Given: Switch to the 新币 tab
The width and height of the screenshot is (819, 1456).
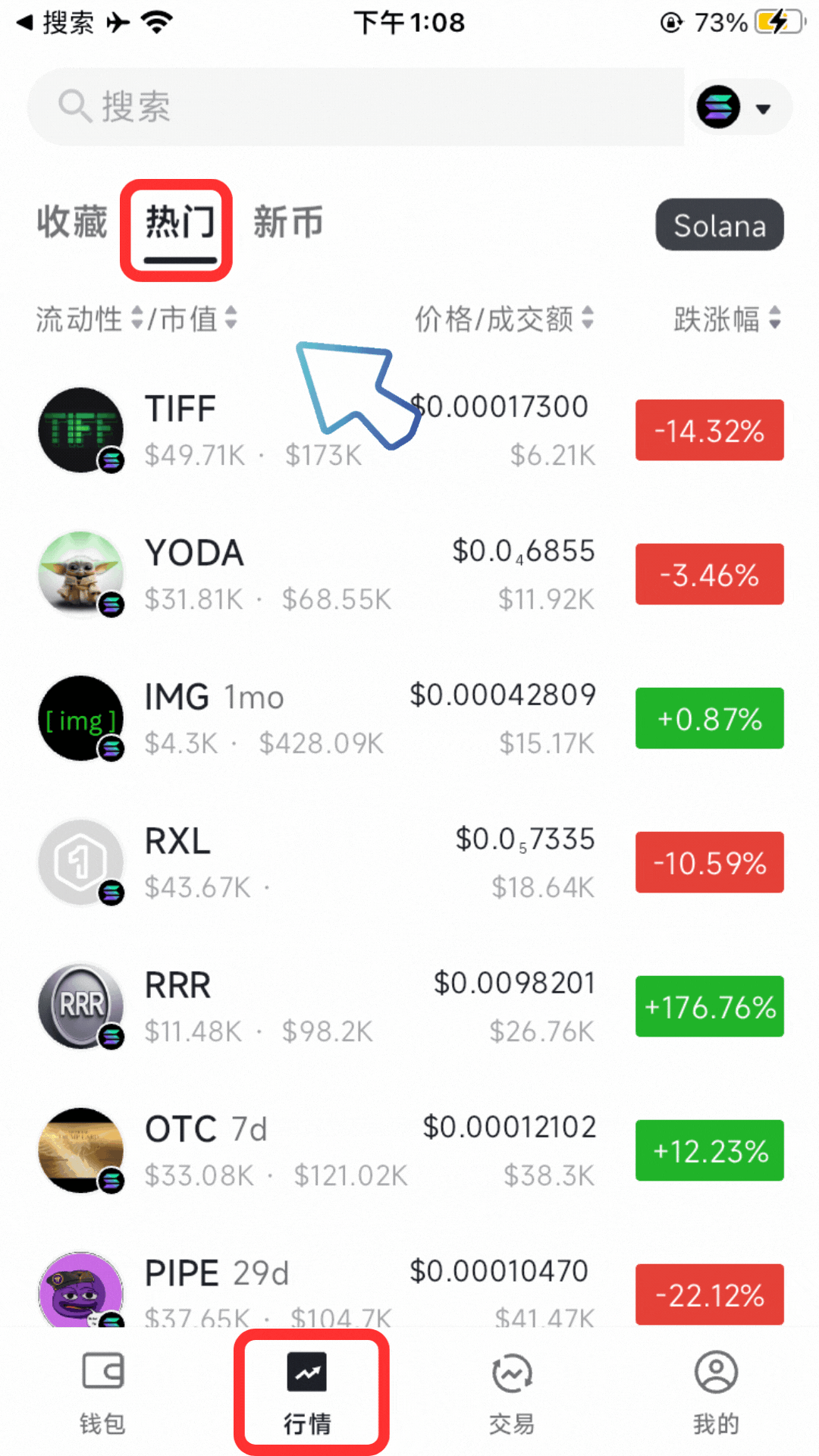Looking at the screenshot, I should 288,222.
